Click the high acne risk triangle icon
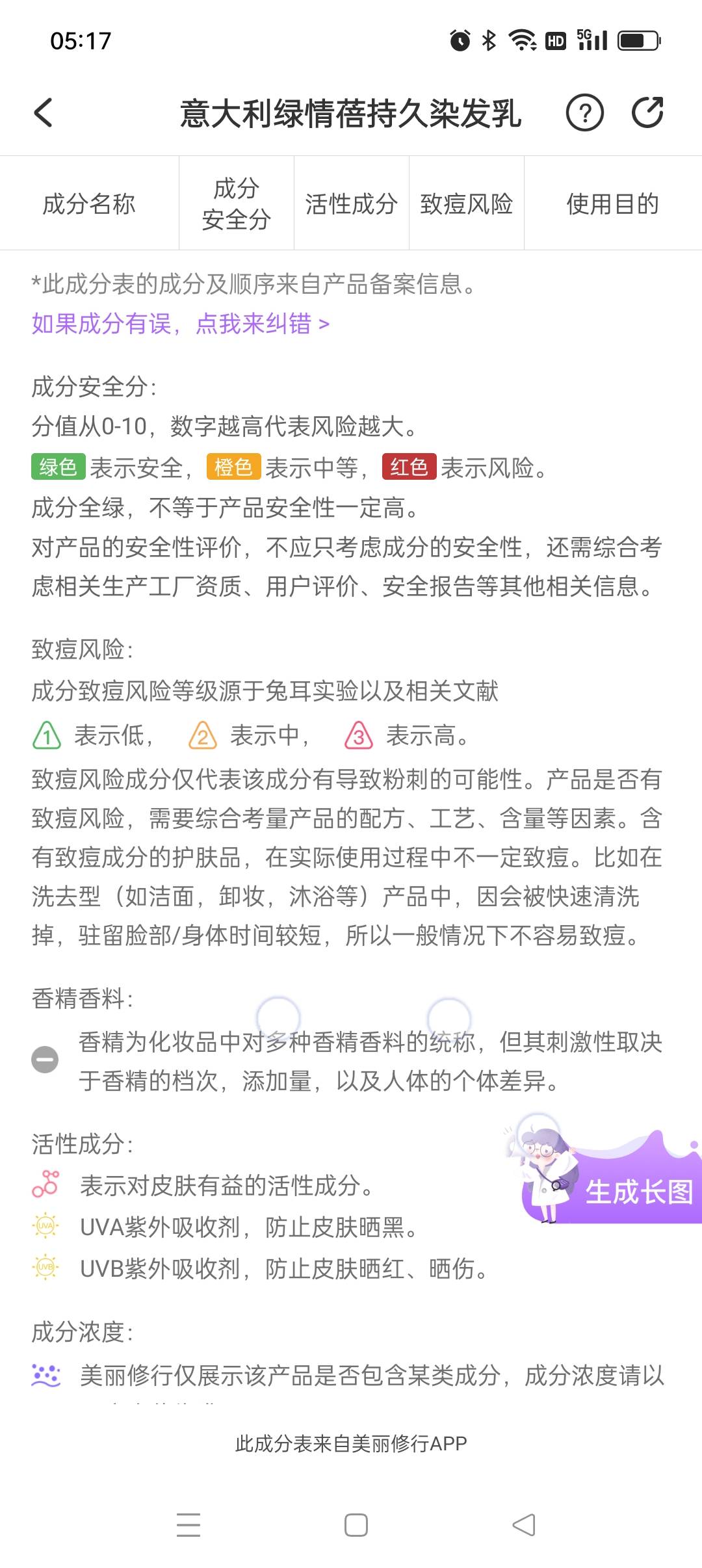The width and height of the screenshot is (702, 1568). tap(357, 738)
